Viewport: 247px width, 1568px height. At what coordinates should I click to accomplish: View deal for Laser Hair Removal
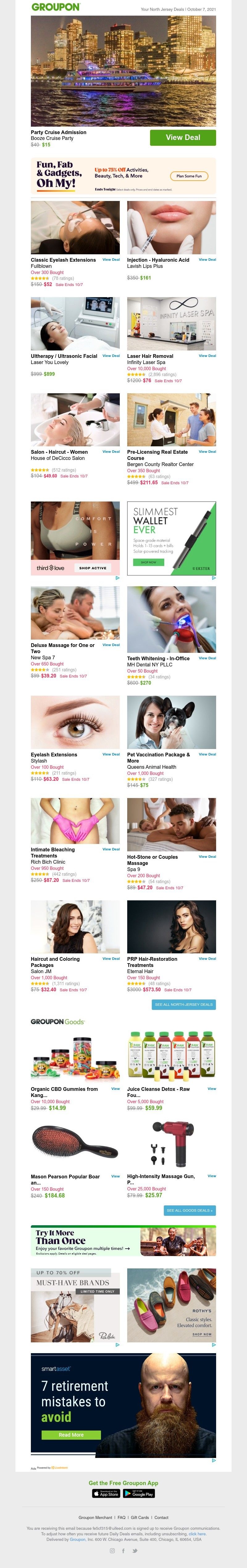click(x=207, y=355)
